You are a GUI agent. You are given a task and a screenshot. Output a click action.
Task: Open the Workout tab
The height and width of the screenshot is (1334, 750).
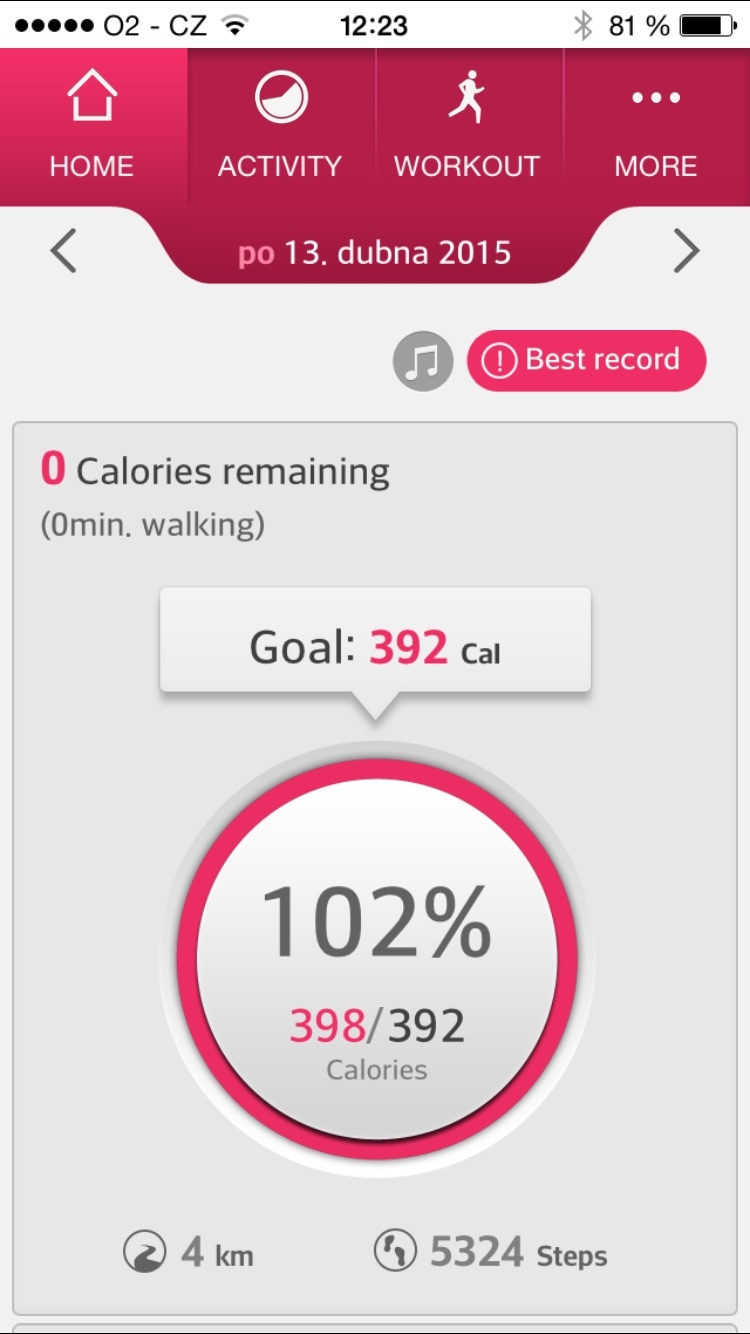pos(467,127)
